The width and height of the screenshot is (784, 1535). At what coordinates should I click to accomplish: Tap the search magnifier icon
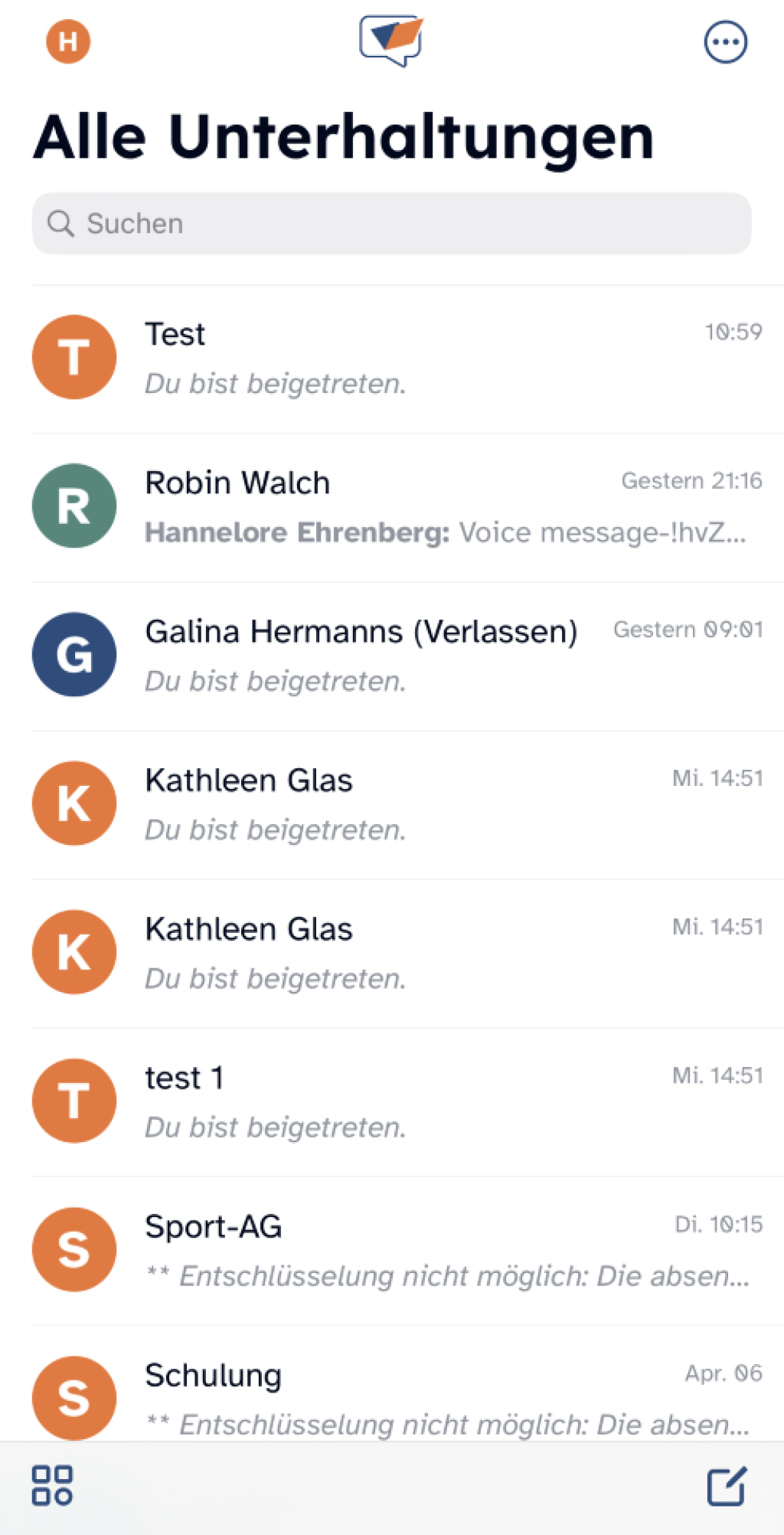[x=62, y=224]
